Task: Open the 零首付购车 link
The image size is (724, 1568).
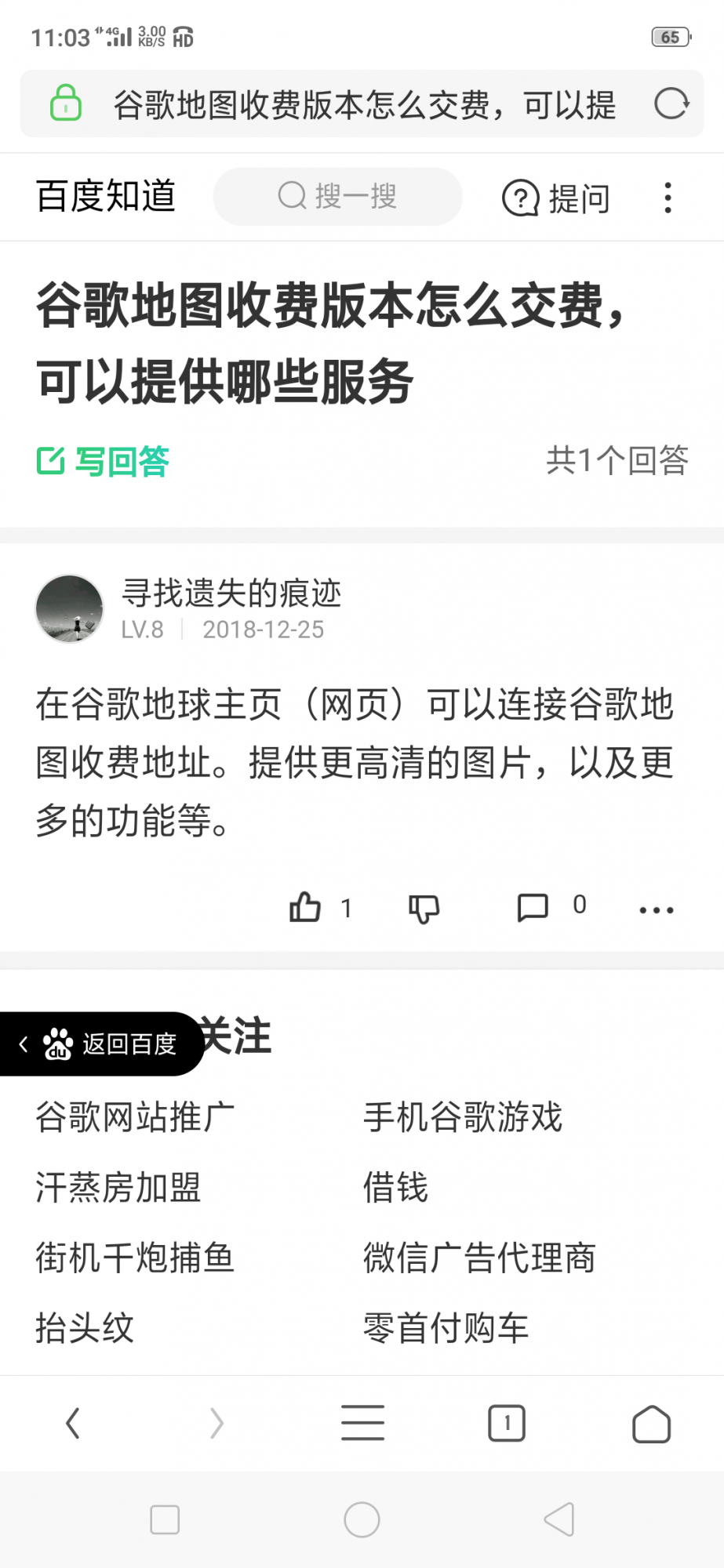Action: (446, 1328)
